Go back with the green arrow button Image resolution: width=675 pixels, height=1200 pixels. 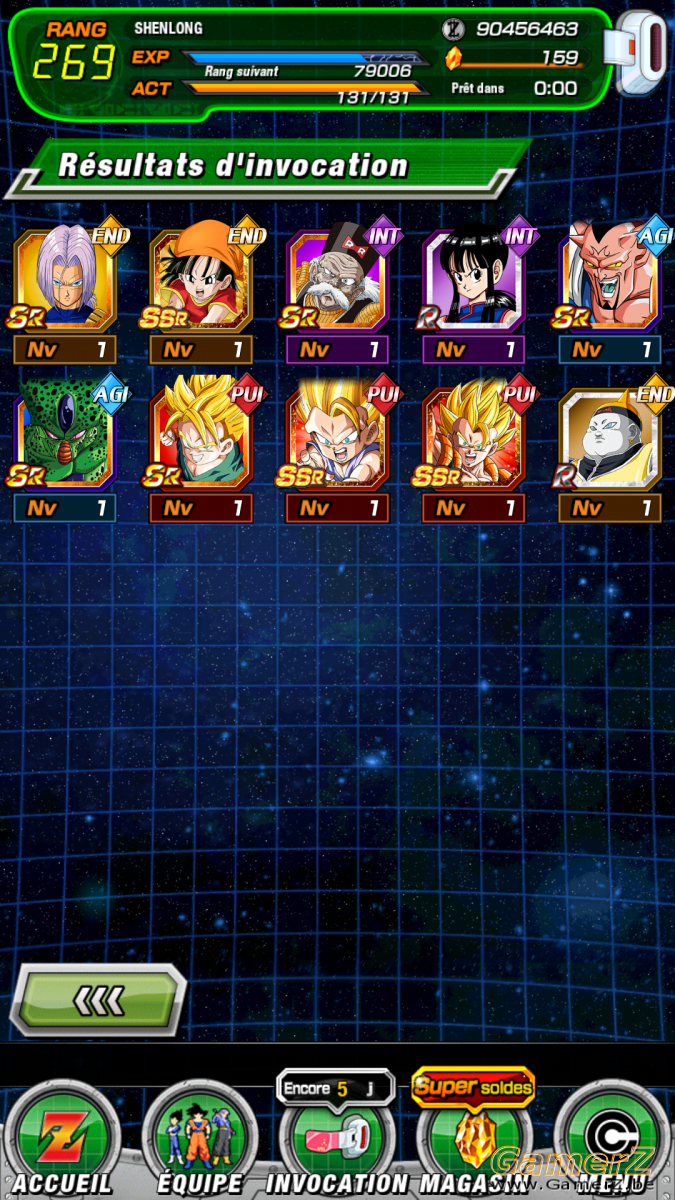pos(98,1000)
